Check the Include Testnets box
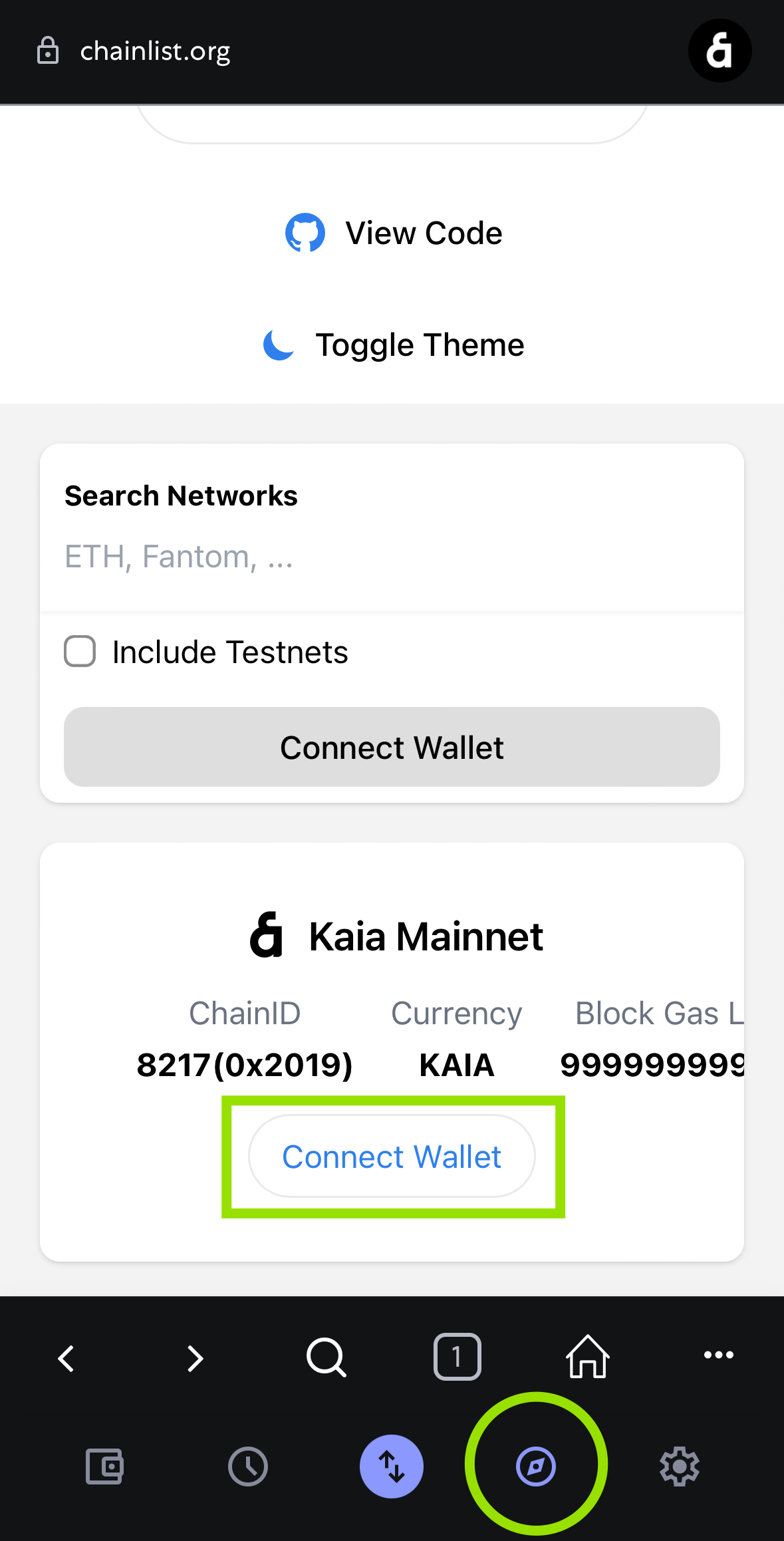The height and width of the screenshot is (1541, 784). (x=80, y=651)
